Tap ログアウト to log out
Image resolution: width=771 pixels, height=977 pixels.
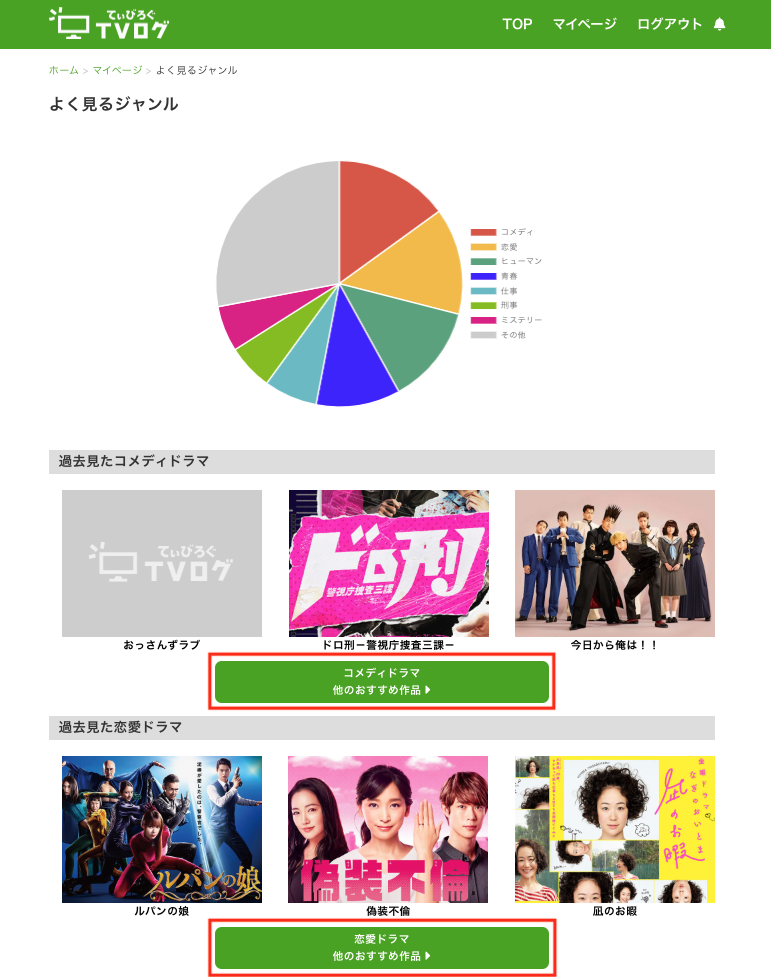[669, 24]
